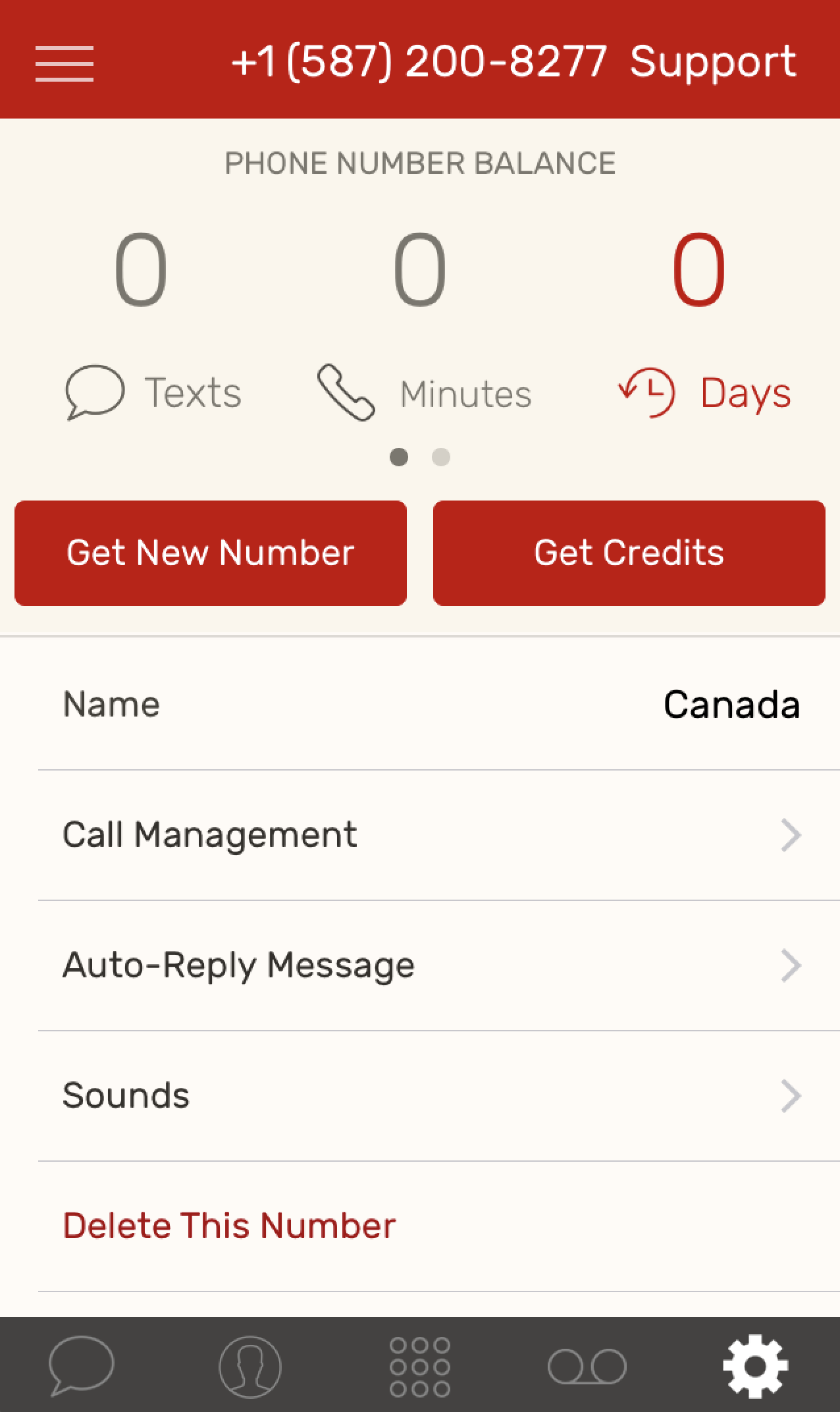
Task: Select Delete This Number
Action: click(230, 1226)
